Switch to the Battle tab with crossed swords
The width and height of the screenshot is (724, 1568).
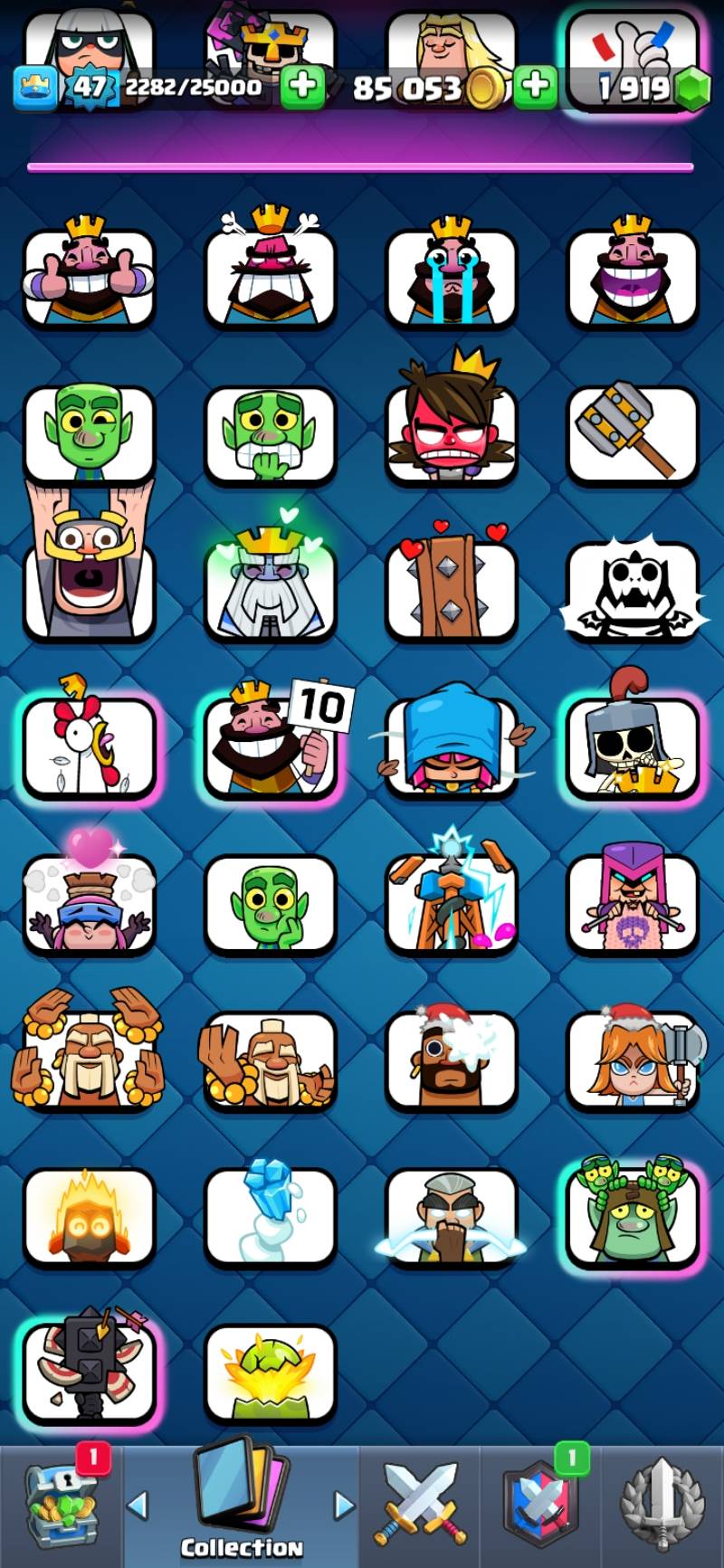tap(420, 1506)
